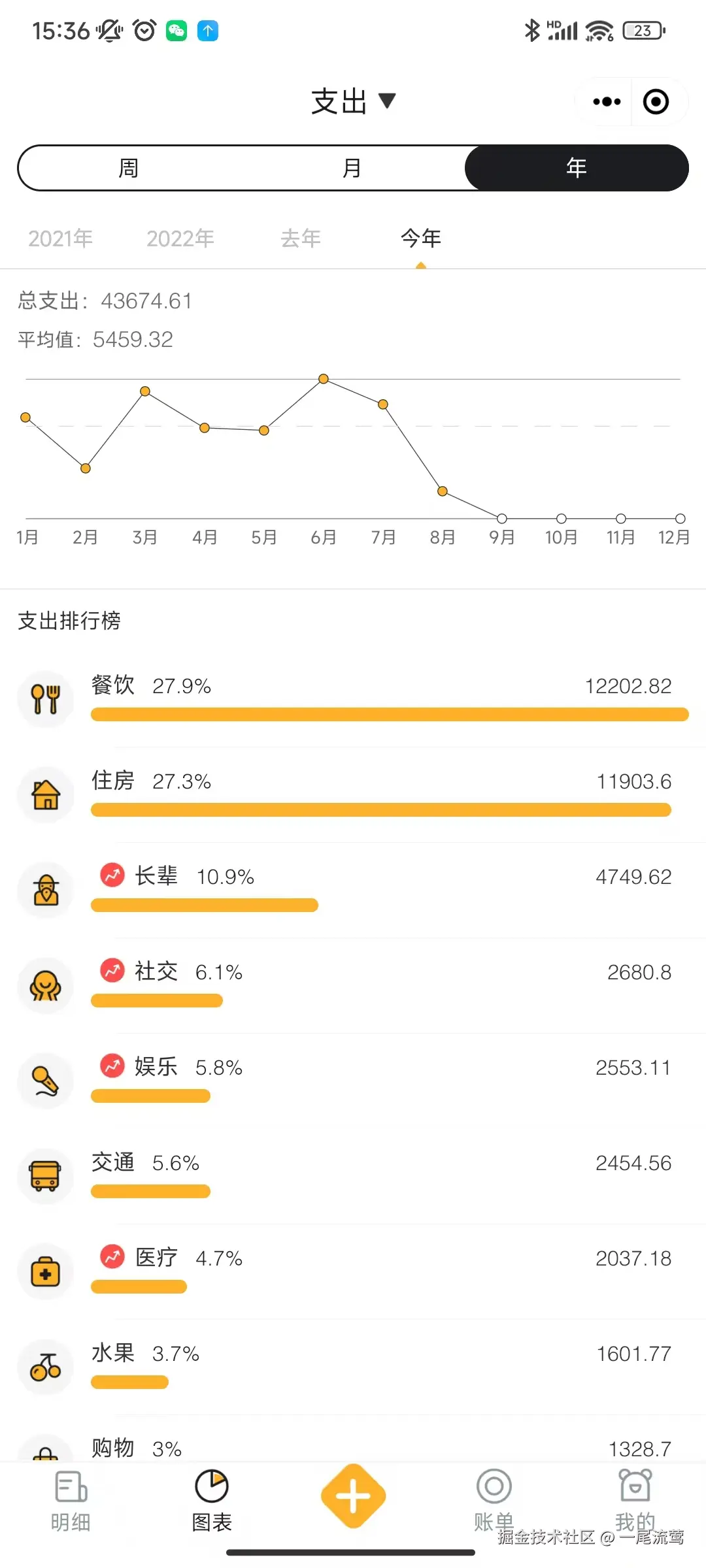706x1568 pixels.
Task: Show the 2021年 statistics
Action: (x=60, y=238)
